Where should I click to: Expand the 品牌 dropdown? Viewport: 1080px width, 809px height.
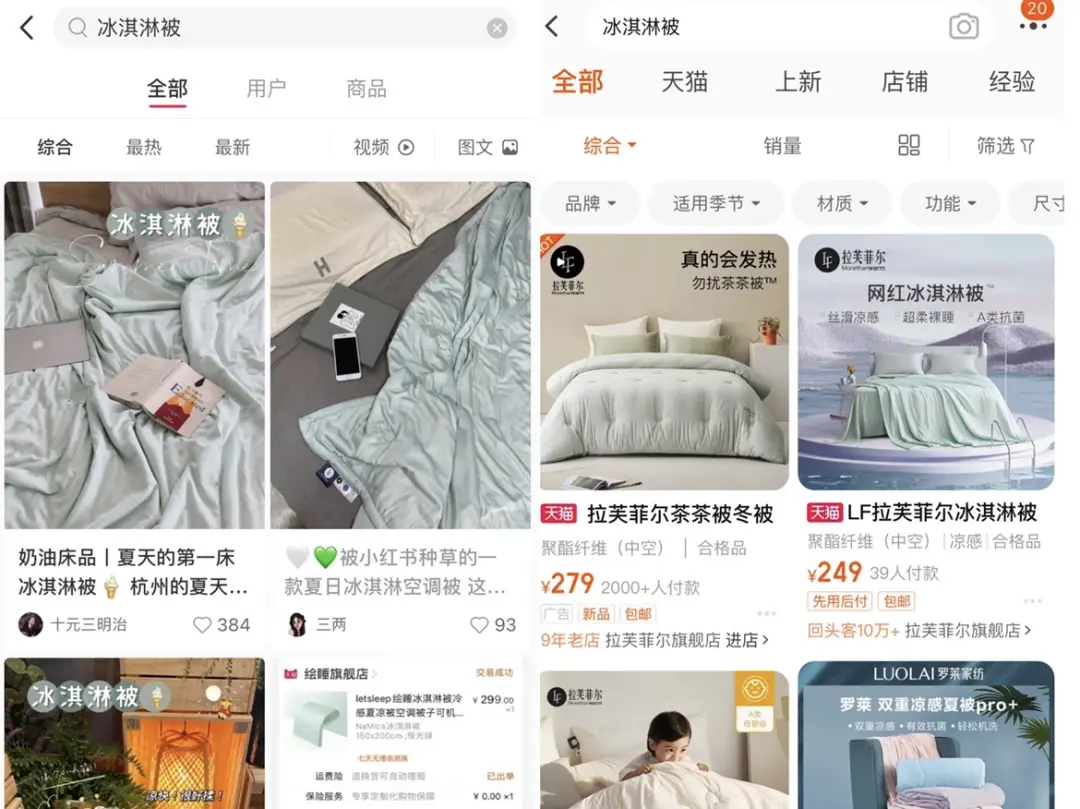point(590,204)
